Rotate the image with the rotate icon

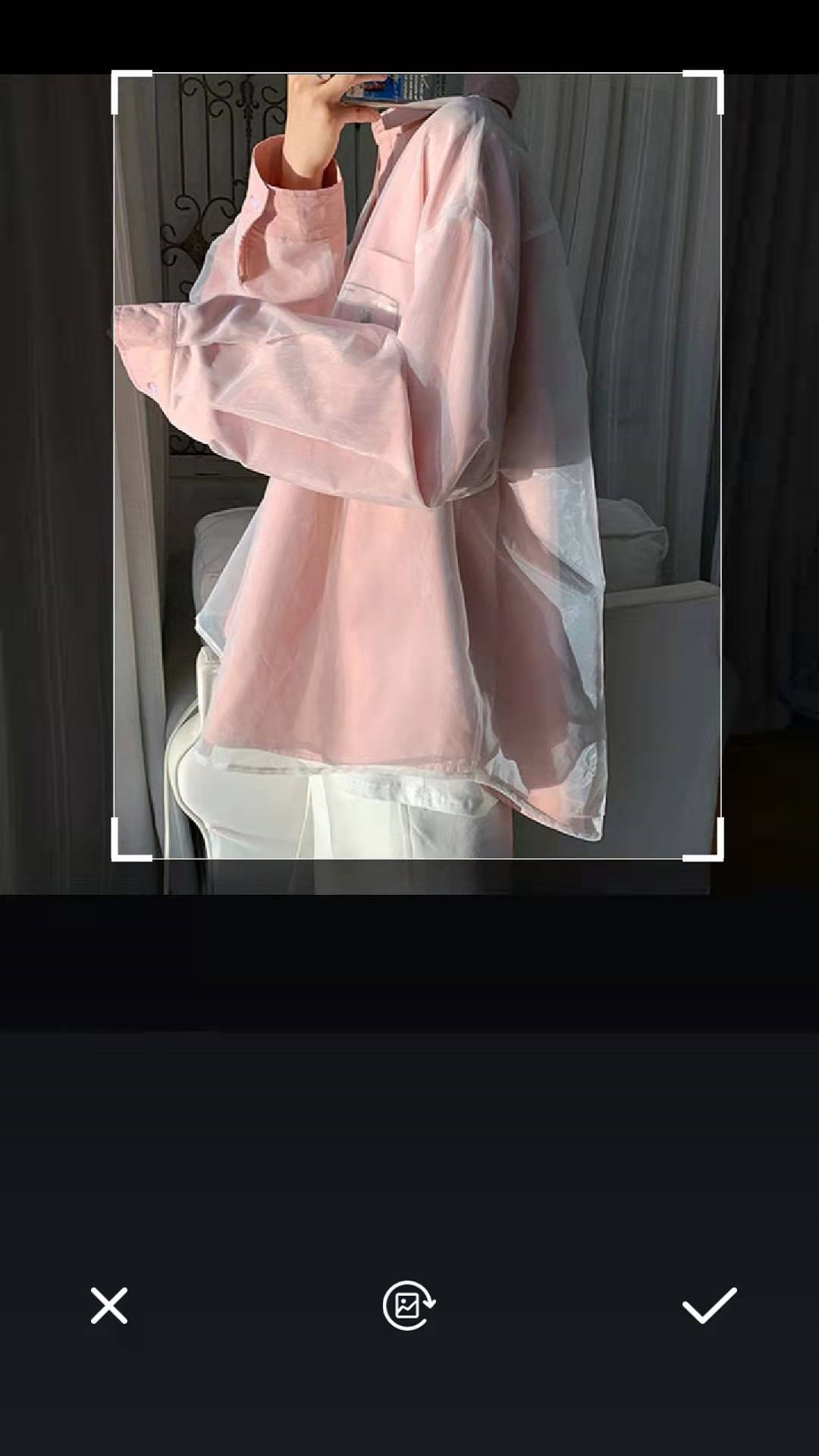(x=409, y=1305)
